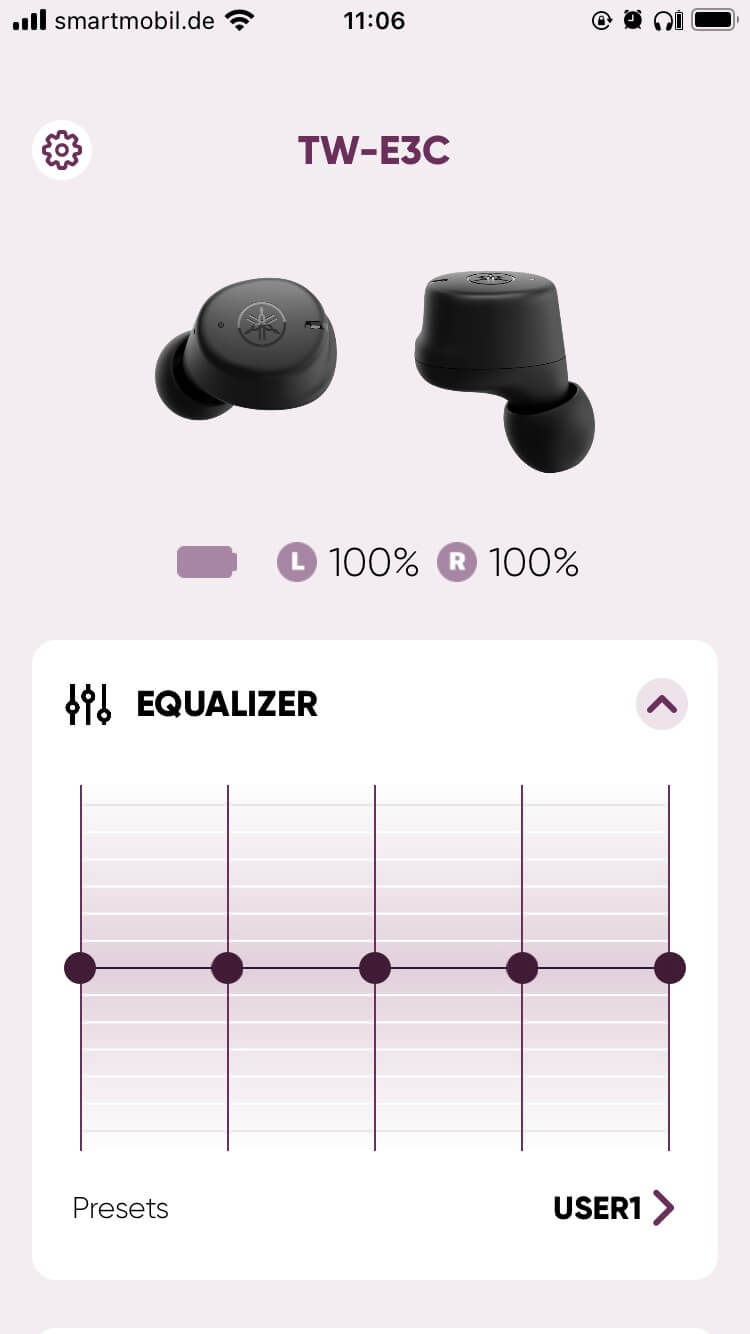Collapse the Equalizer section
This screenshot has width=750, height=1334.
(x=662, y=704)
